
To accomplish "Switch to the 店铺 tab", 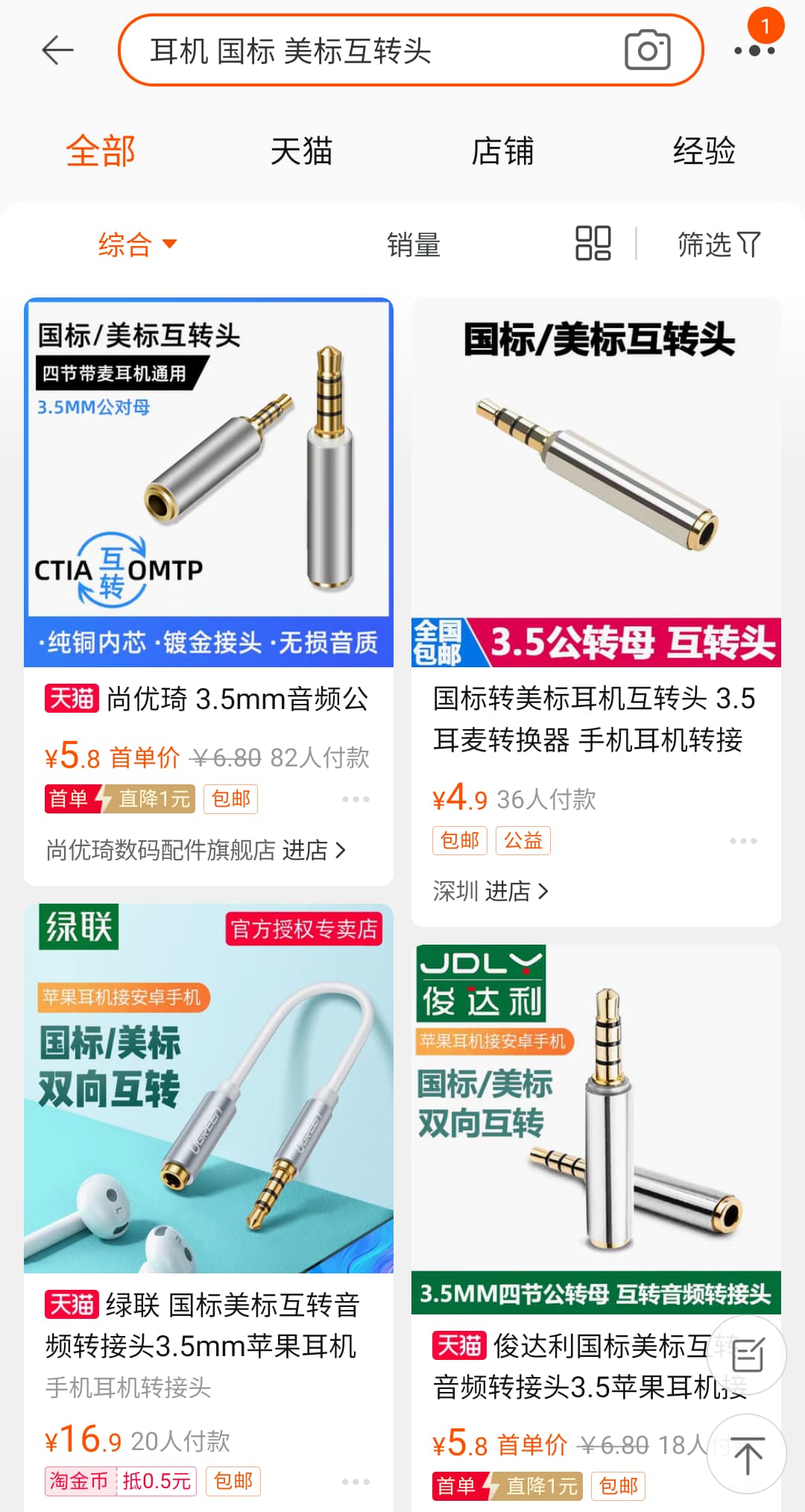I will pos(502,151).
